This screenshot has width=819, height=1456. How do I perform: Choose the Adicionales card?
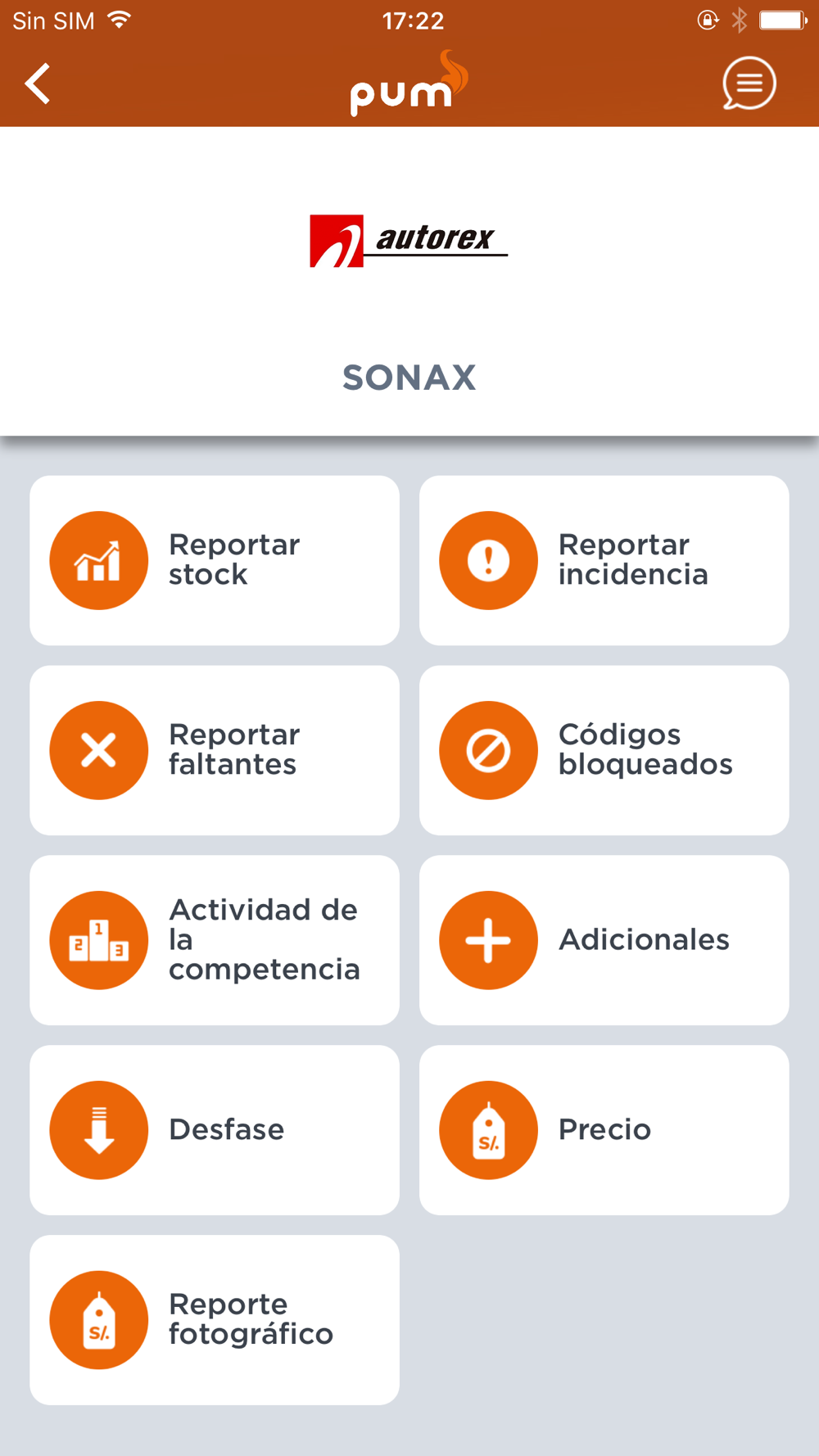[x=604, y=940]
